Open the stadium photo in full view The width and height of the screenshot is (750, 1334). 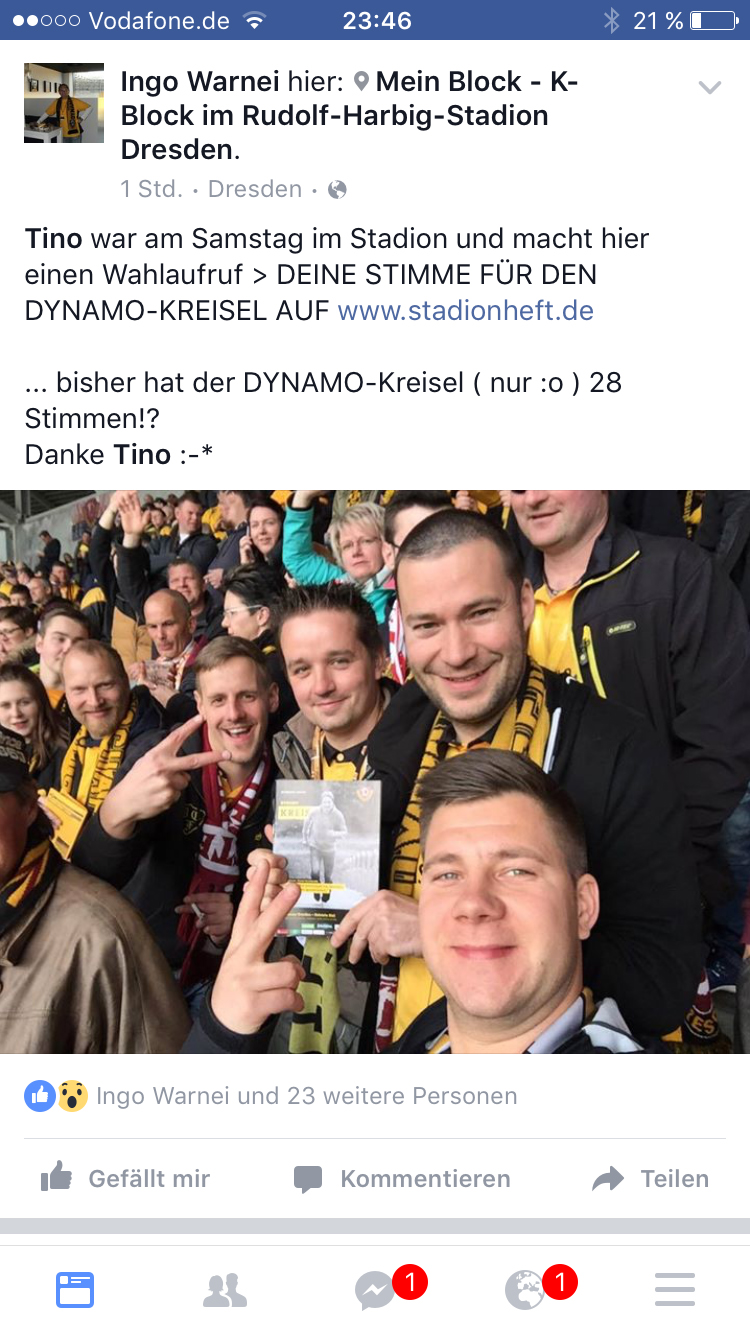(375, 771)
